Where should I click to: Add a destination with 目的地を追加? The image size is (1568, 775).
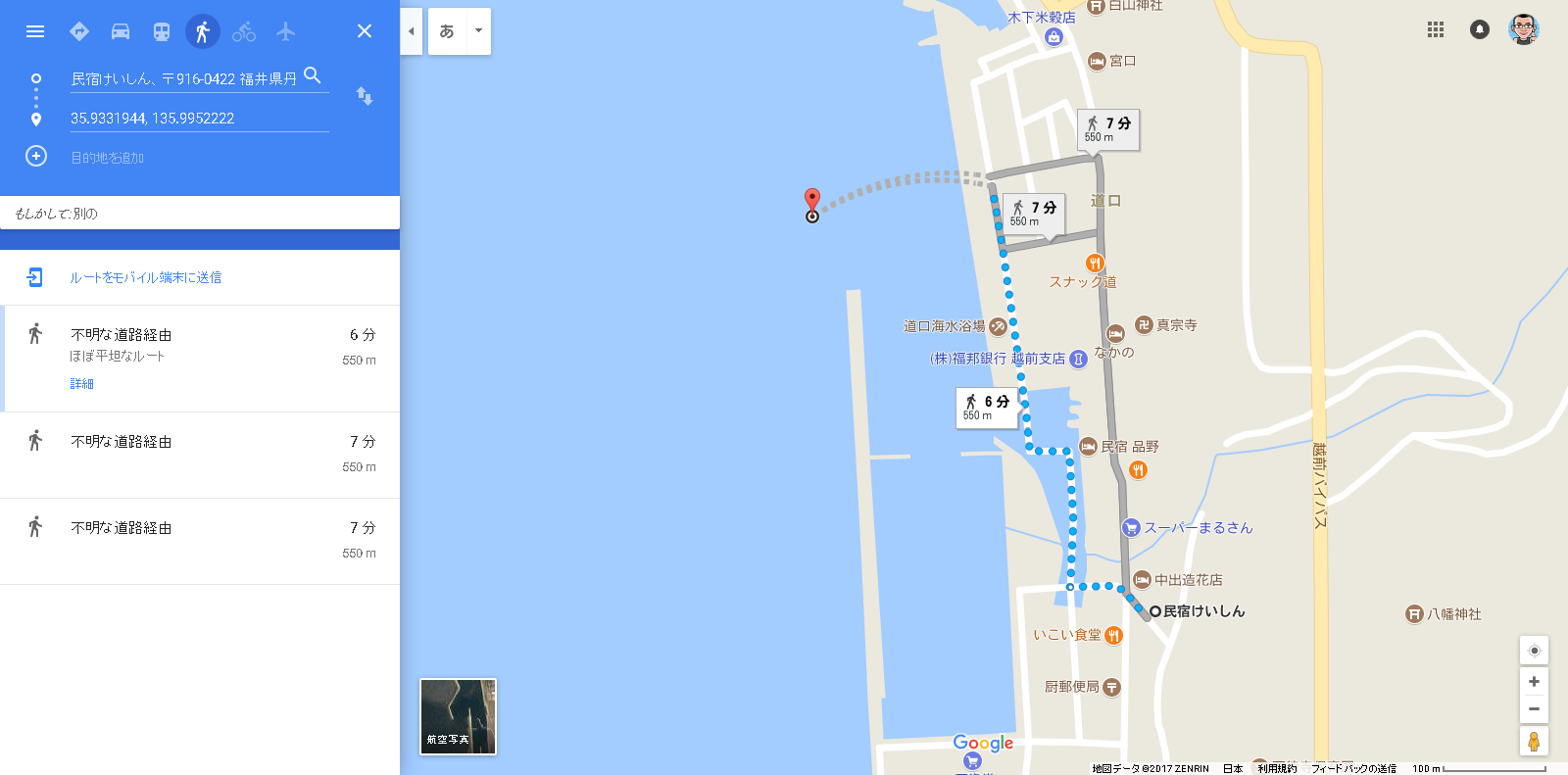pos(107,157)
